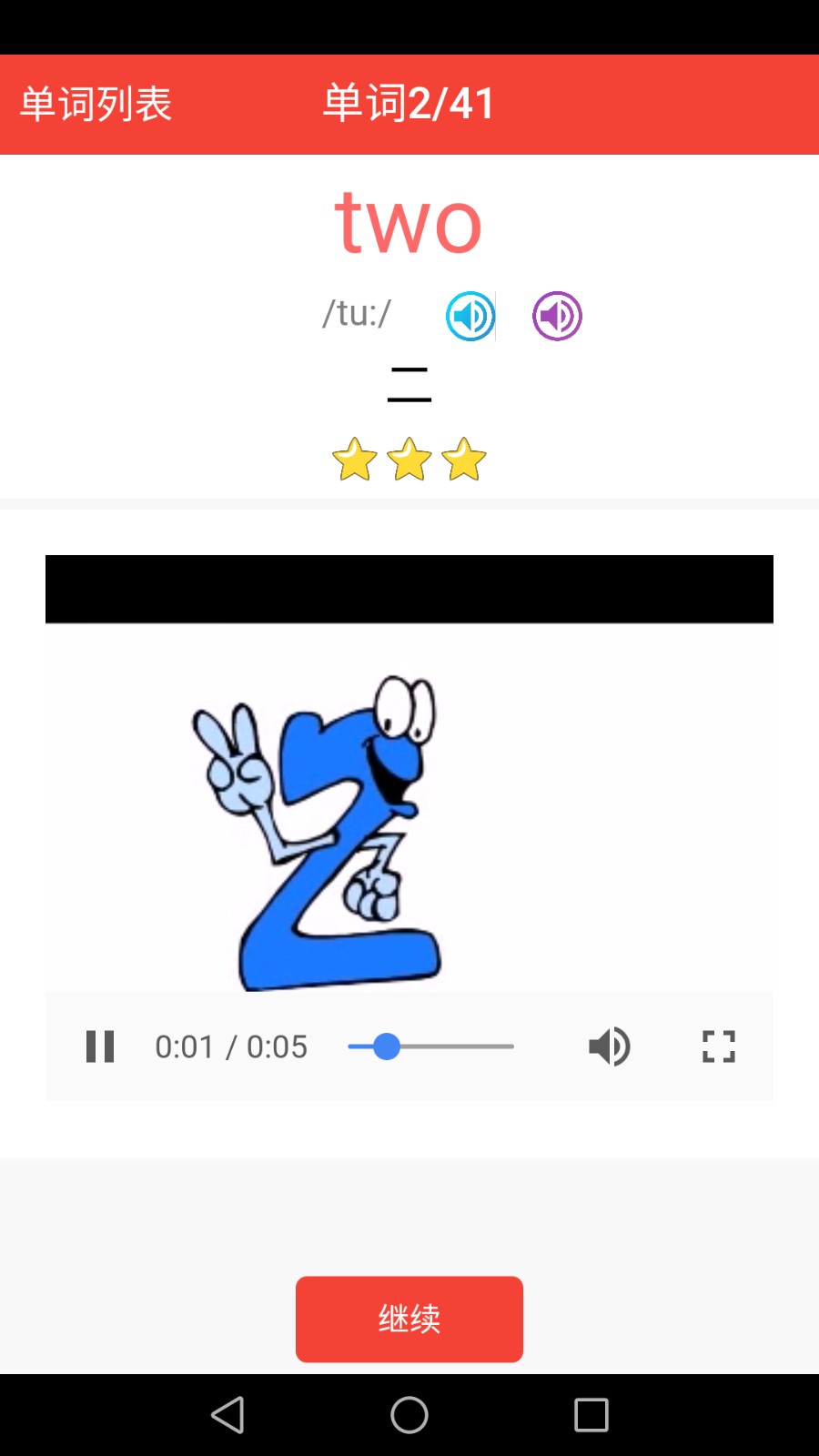Screen dimensions: 819x1456
Task: Tap the phonetic transcription /tu:/
Action: click(x=356, y=313)
